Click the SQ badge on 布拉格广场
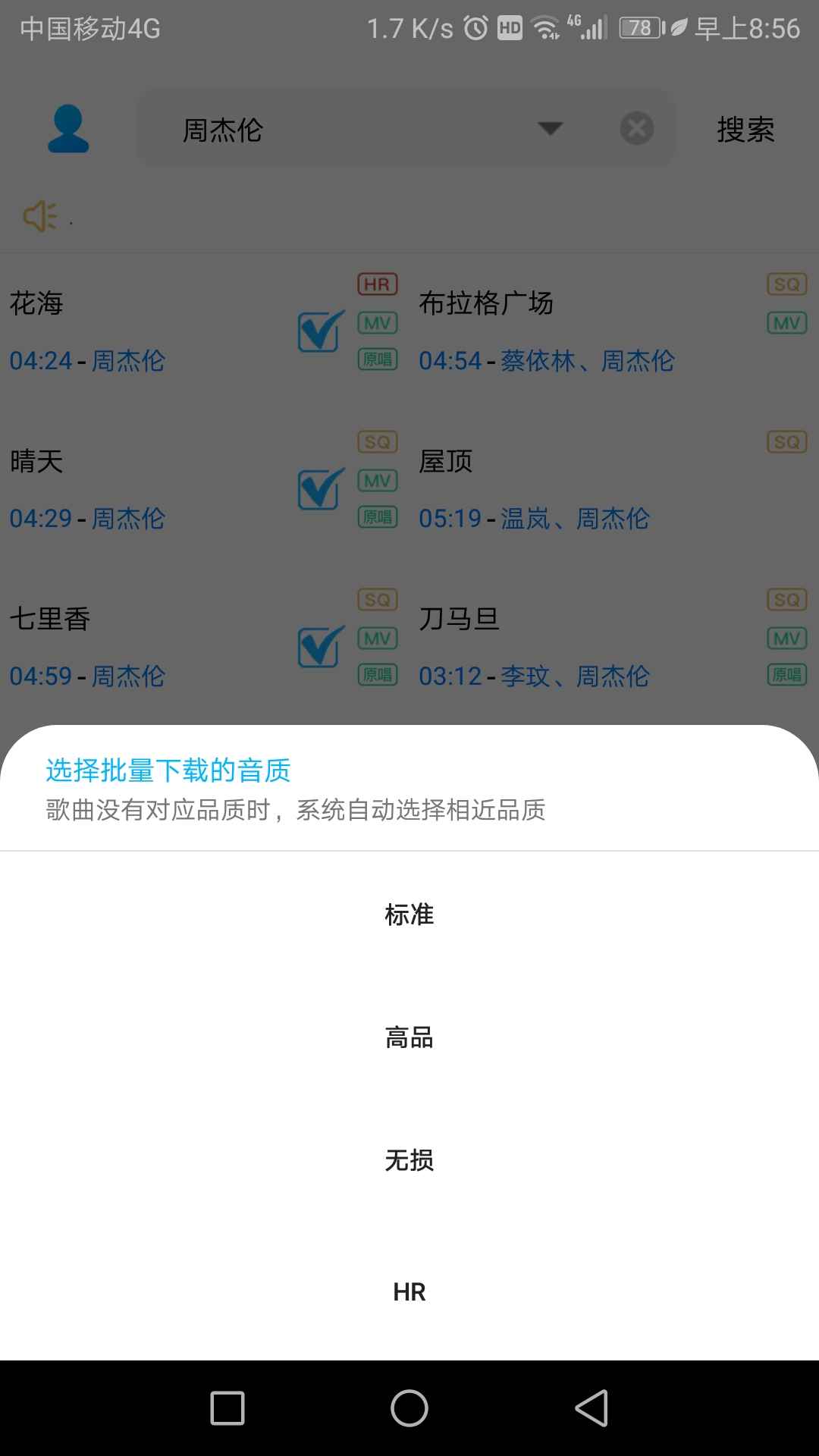The image size is (819, 1456). [x=786, y=284]
